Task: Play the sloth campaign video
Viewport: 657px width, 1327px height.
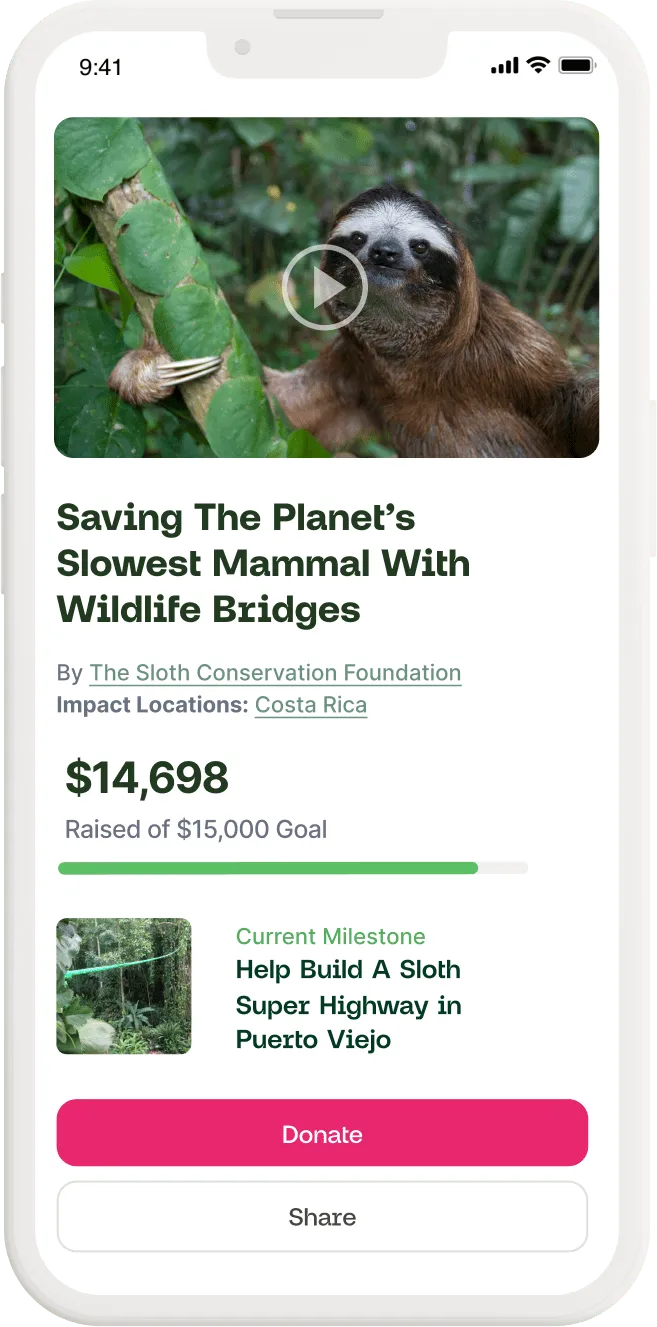Action: pyautogui.click(x=325, y=288)
